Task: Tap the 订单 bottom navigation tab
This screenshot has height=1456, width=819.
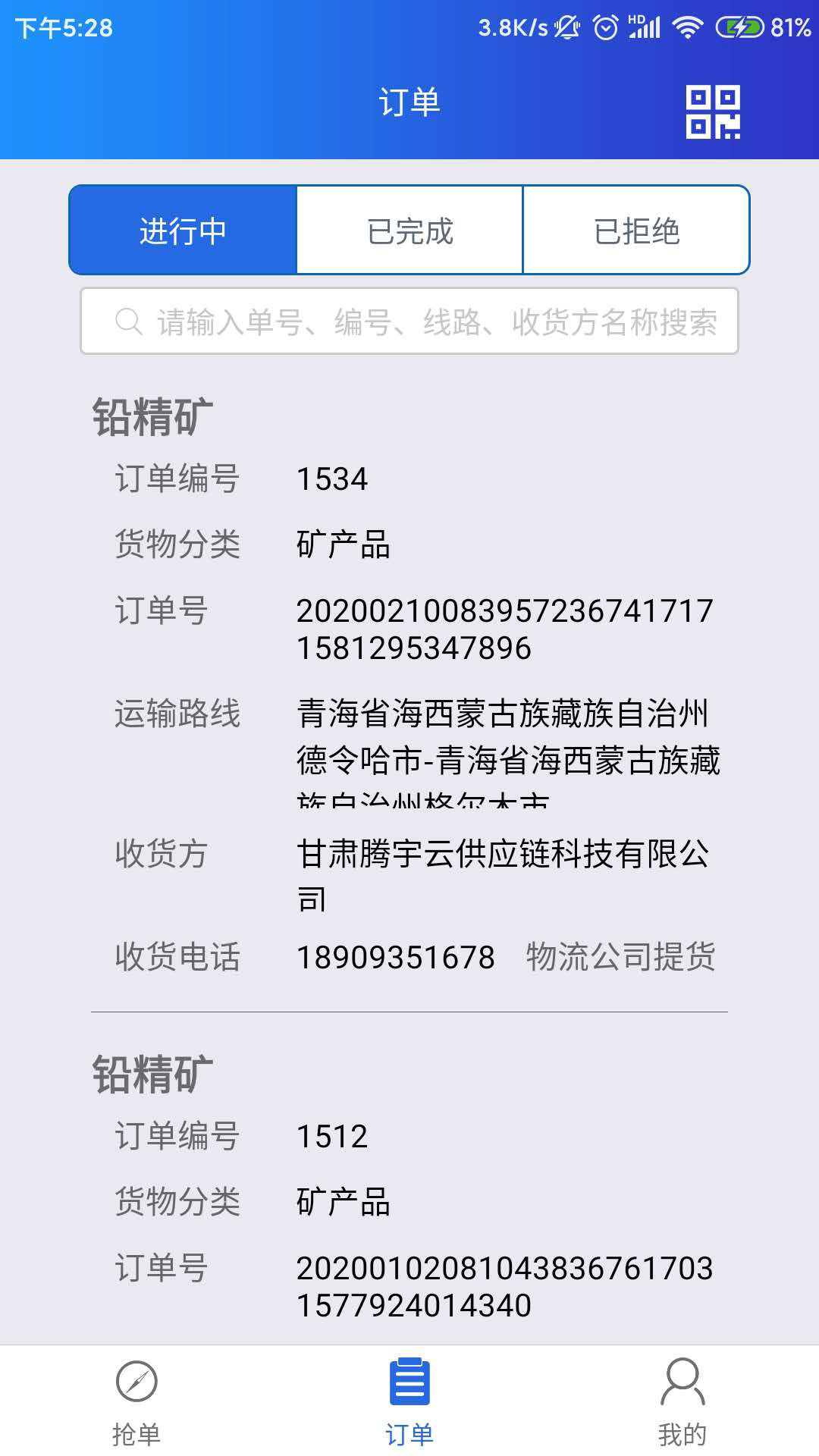Action: coord(409,1401)
